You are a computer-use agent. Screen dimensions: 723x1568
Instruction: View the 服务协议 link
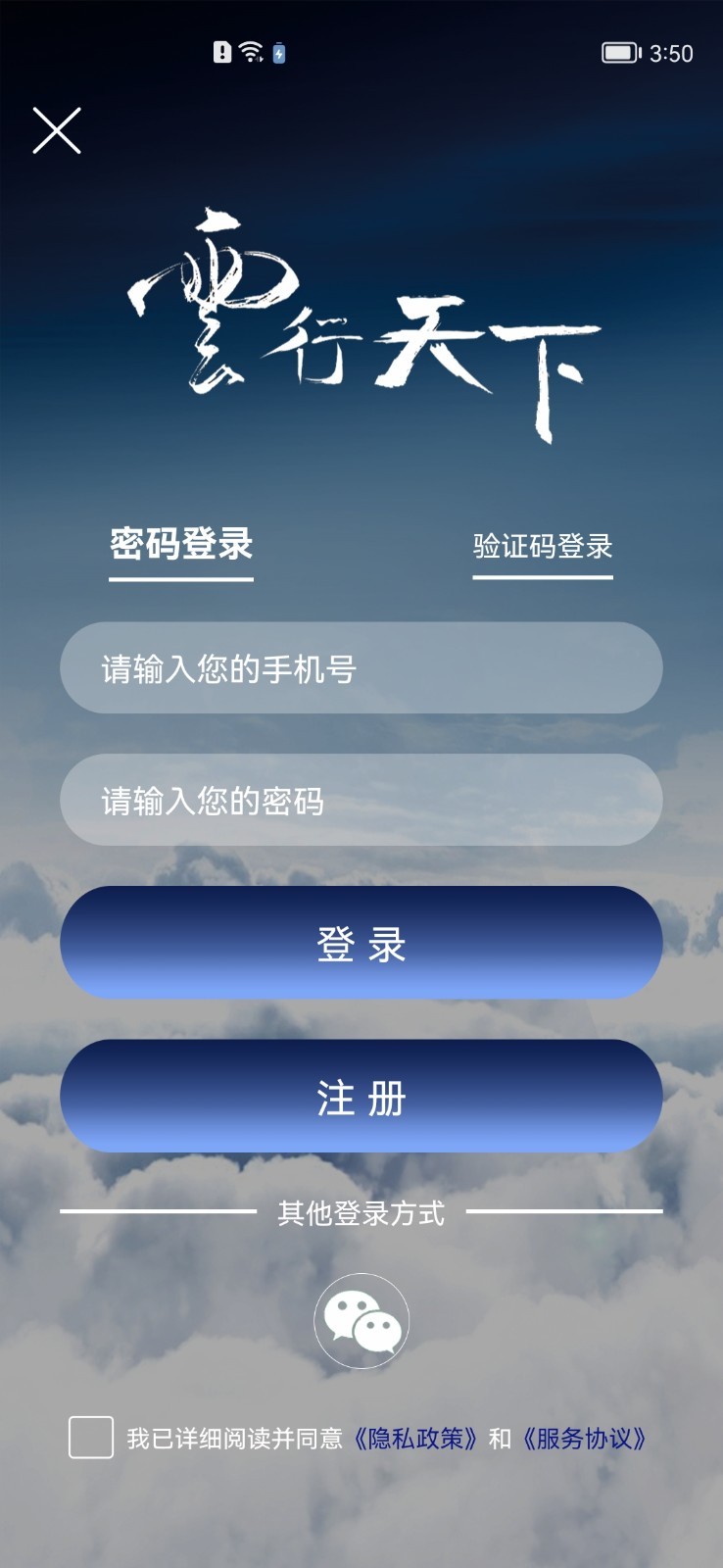[584, 1439]
